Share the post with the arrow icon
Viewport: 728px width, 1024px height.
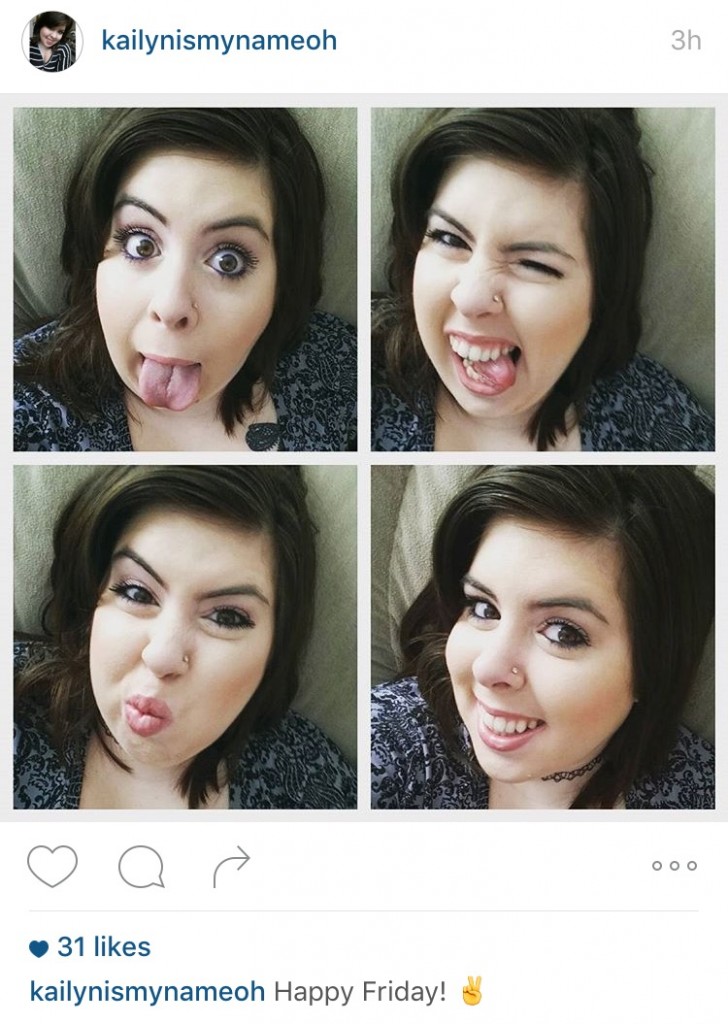pos(231,866)
